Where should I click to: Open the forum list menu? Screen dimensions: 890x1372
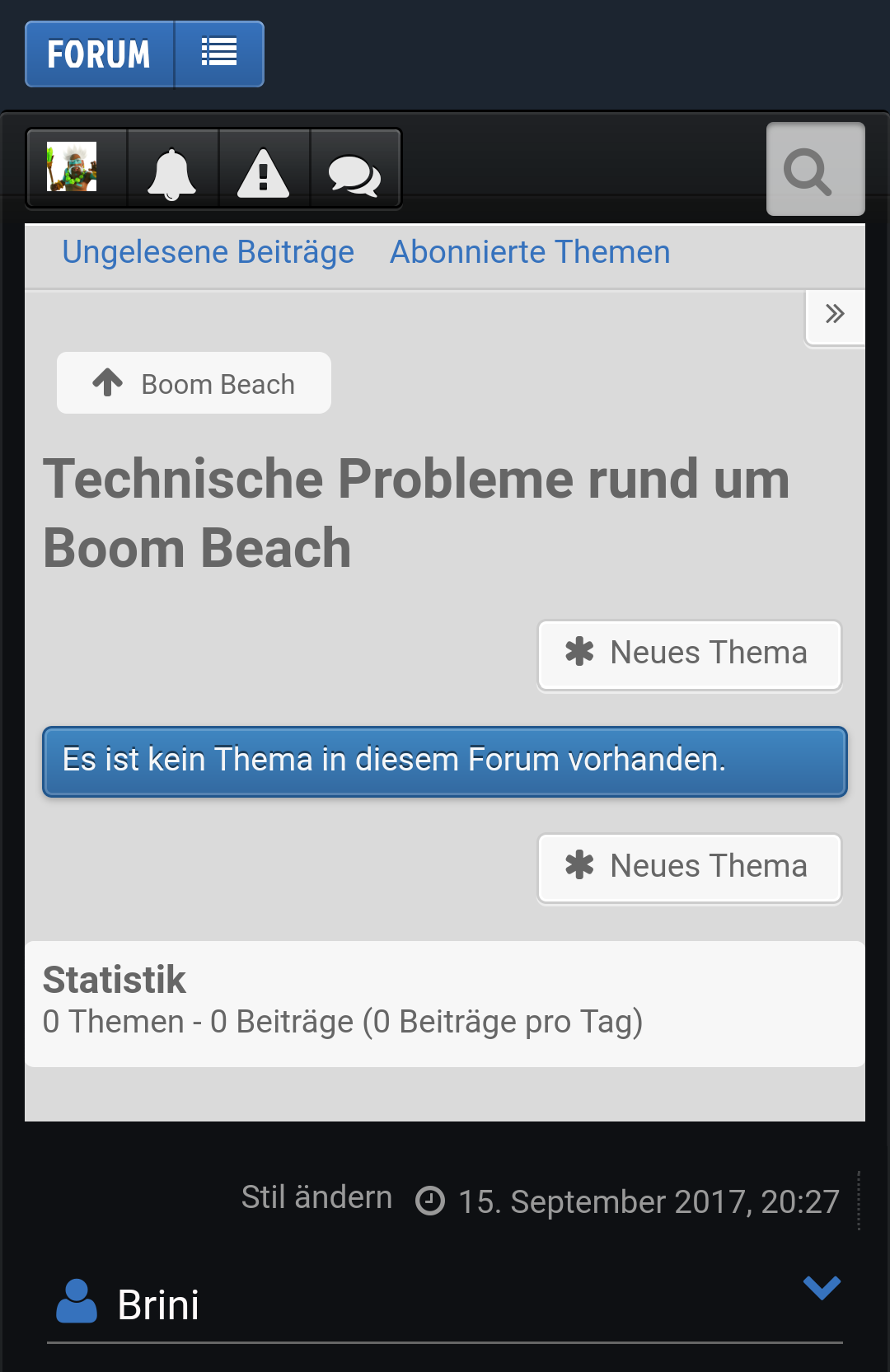click(219, 54)
